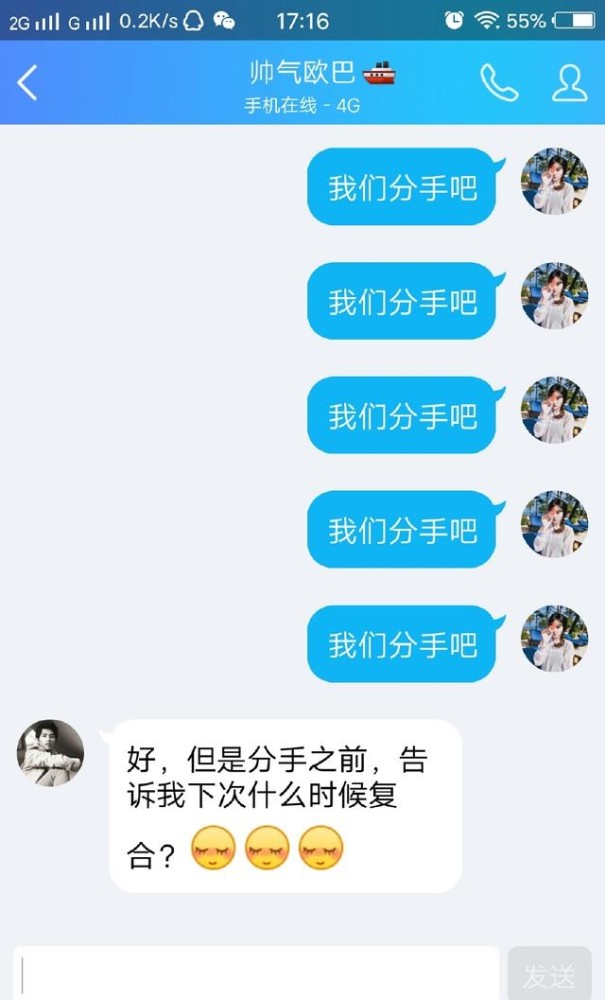Screen dimensions: 605x1000
Task: Open the sender avatar beside the reply message
Action: [50, 752]
